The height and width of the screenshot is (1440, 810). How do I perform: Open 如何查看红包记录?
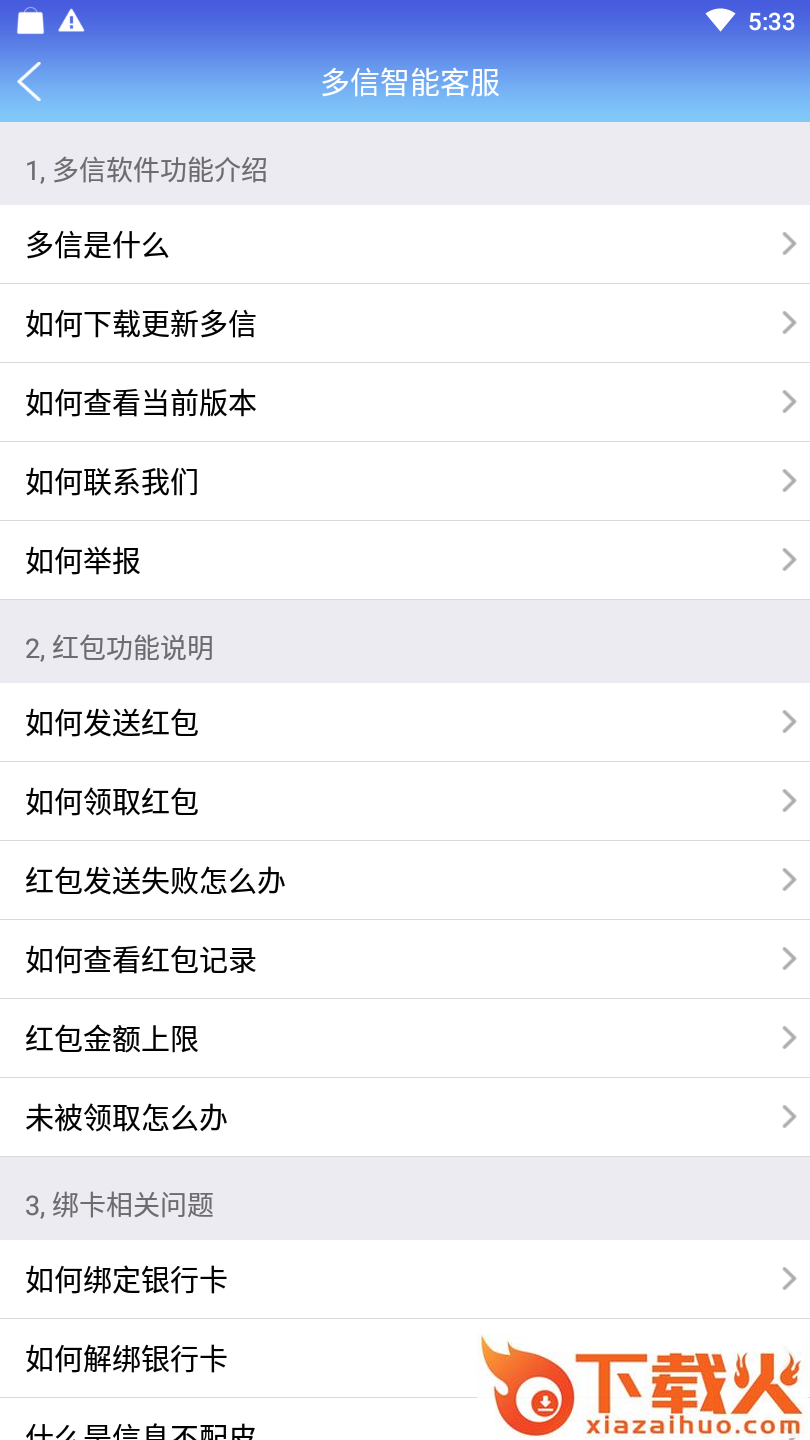click(404, 959)
